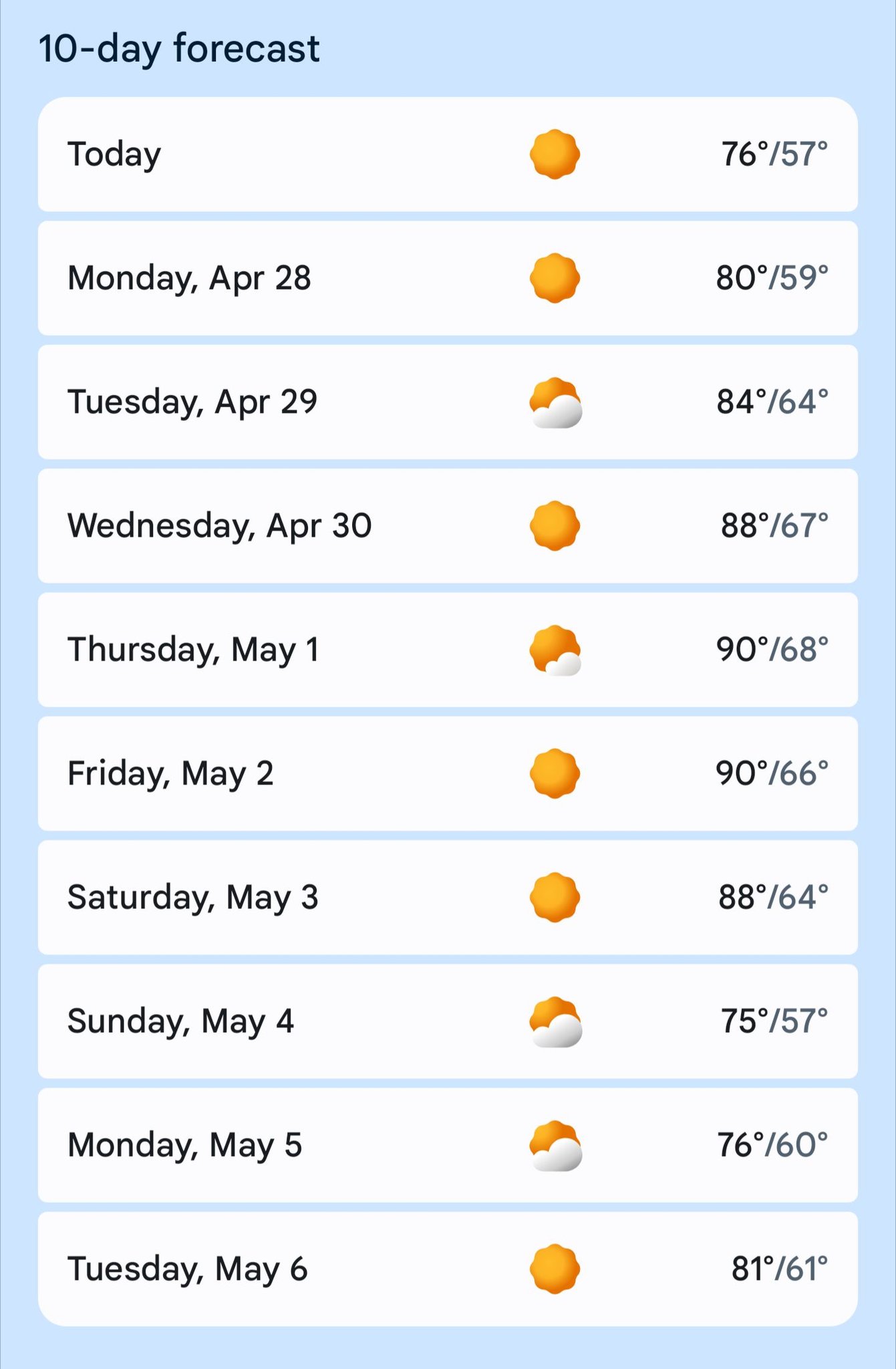
Task: Open the Sunday, May 4 forecast
Action: pos(448,1021)
